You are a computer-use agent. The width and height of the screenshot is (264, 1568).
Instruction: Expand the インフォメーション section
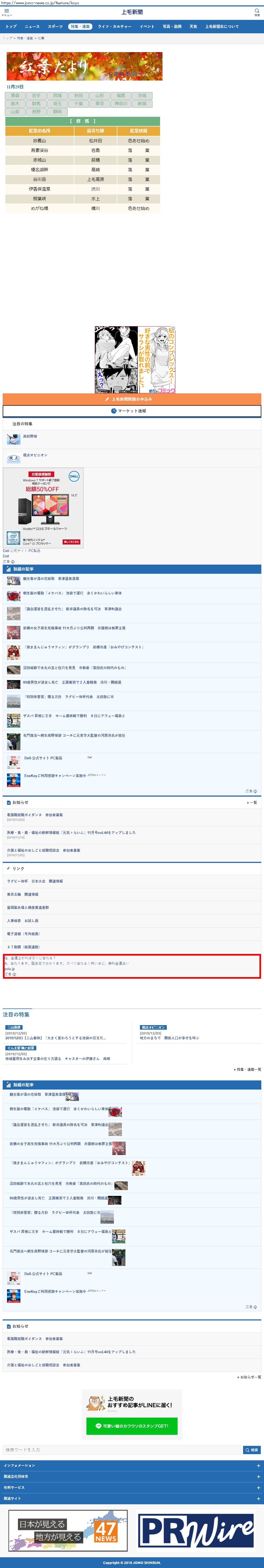click(x=132, y=1466)
